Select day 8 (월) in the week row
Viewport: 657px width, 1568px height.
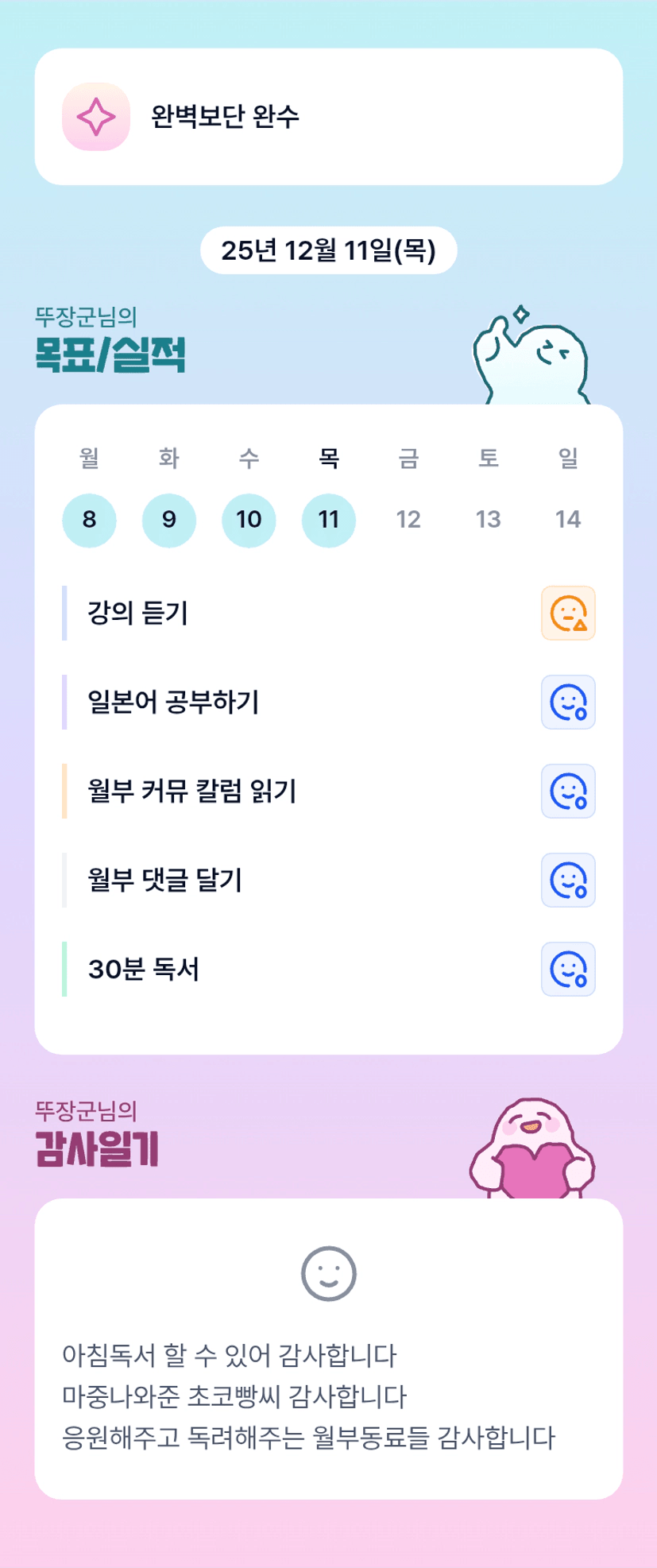pyautogui.click(x=89, y=520)
